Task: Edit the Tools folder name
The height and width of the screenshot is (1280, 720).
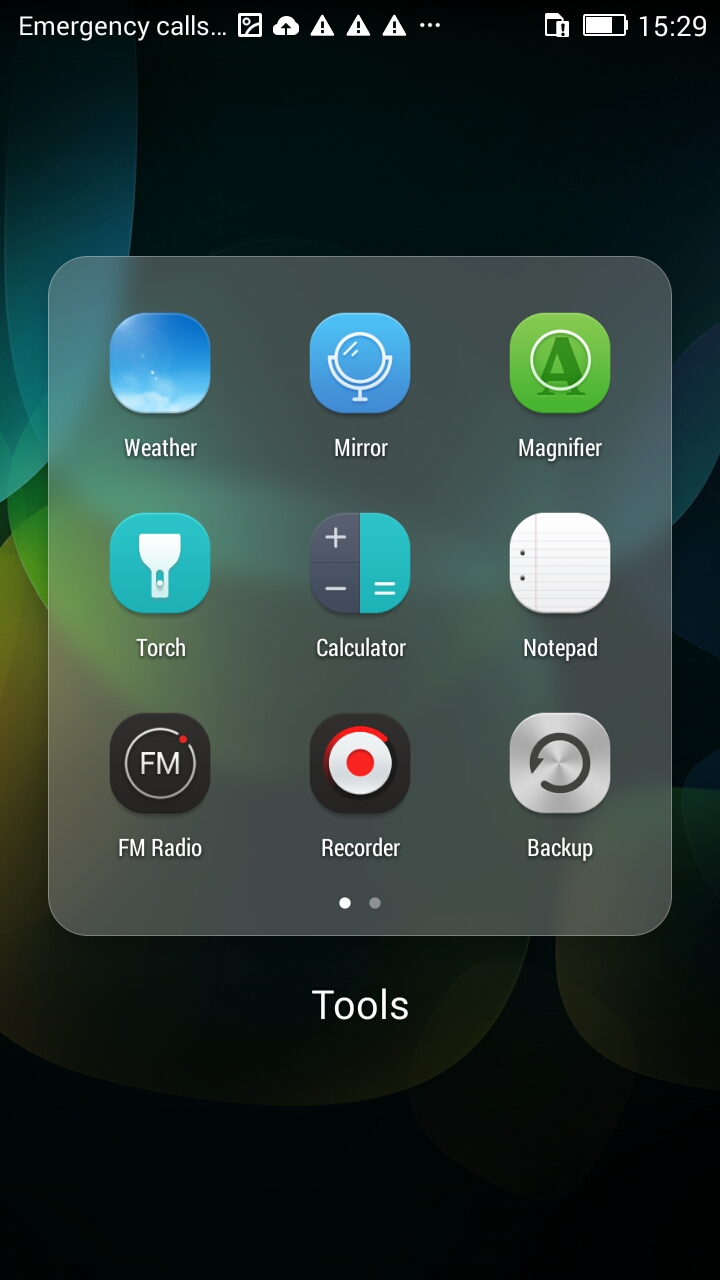Action: pyautogui.click(x=360, y=1005)
